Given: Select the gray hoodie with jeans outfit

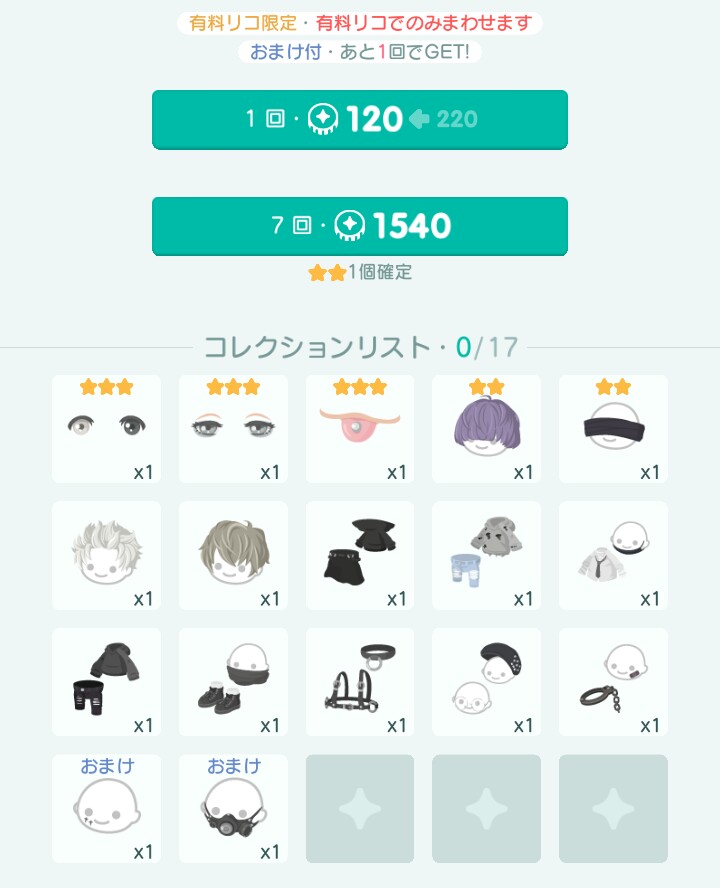Looking at the screenshot, I should click(486, 555).
